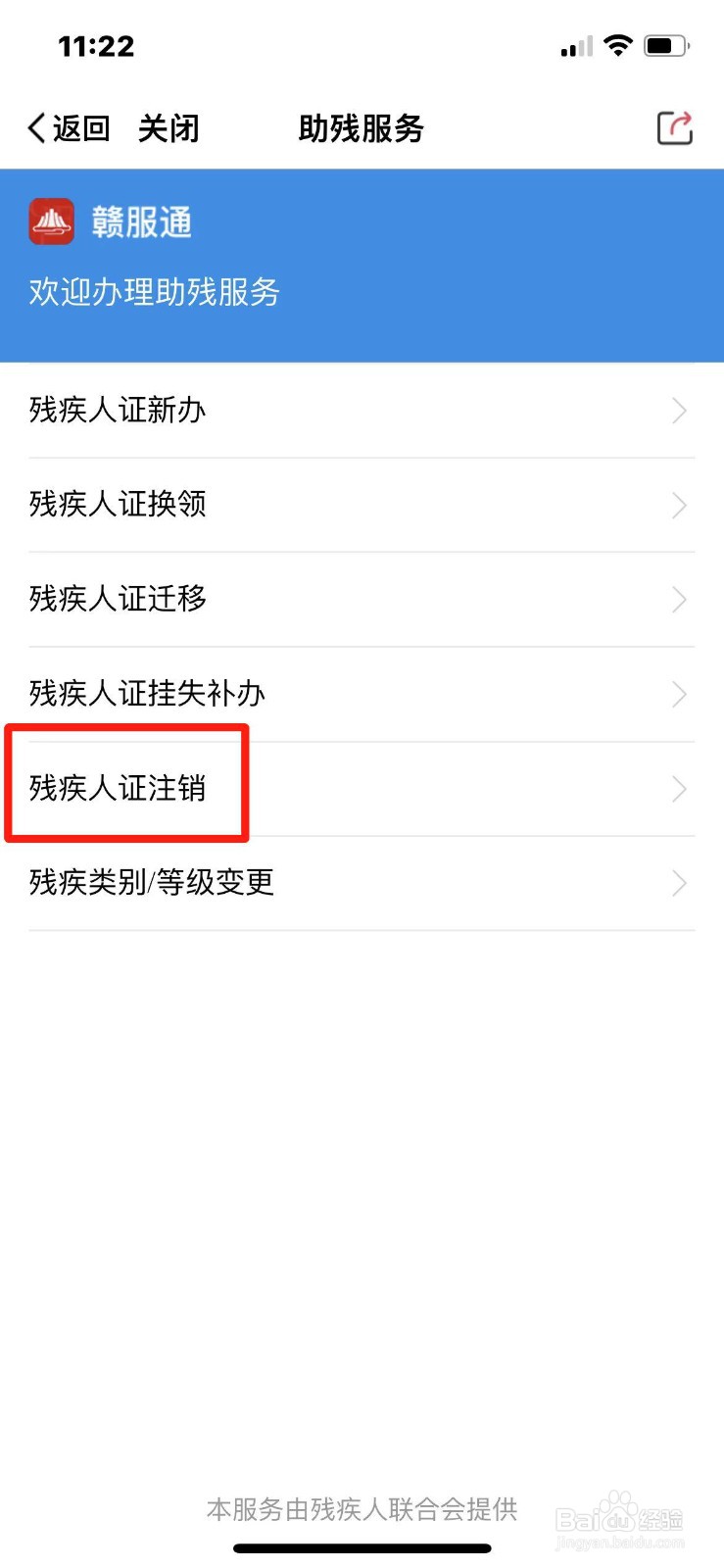Open 残疾人证注销 highlighted in red
This screenshot has height=1568, width=724.
118,788
